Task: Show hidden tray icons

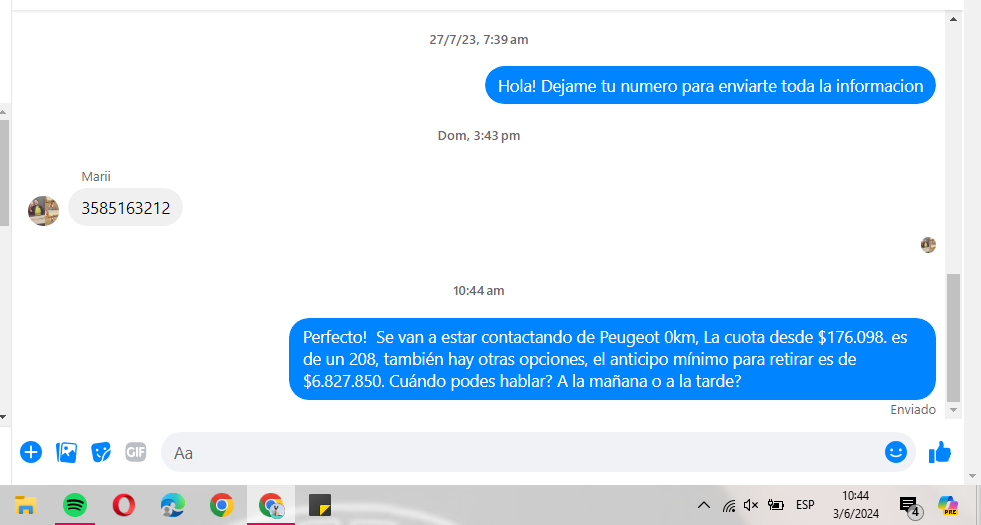Action: (704, 505)
